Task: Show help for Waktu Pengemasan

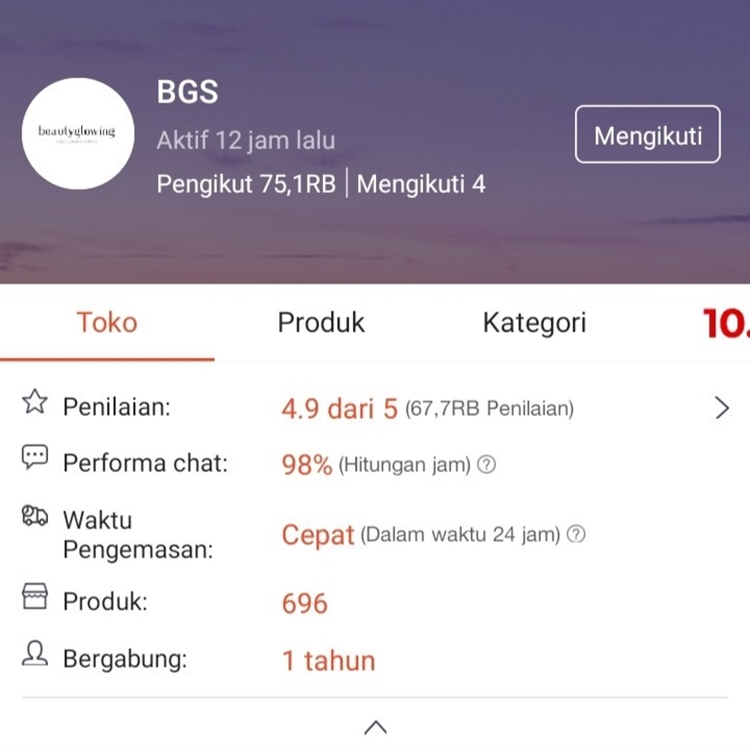Action: pos(576,535)
